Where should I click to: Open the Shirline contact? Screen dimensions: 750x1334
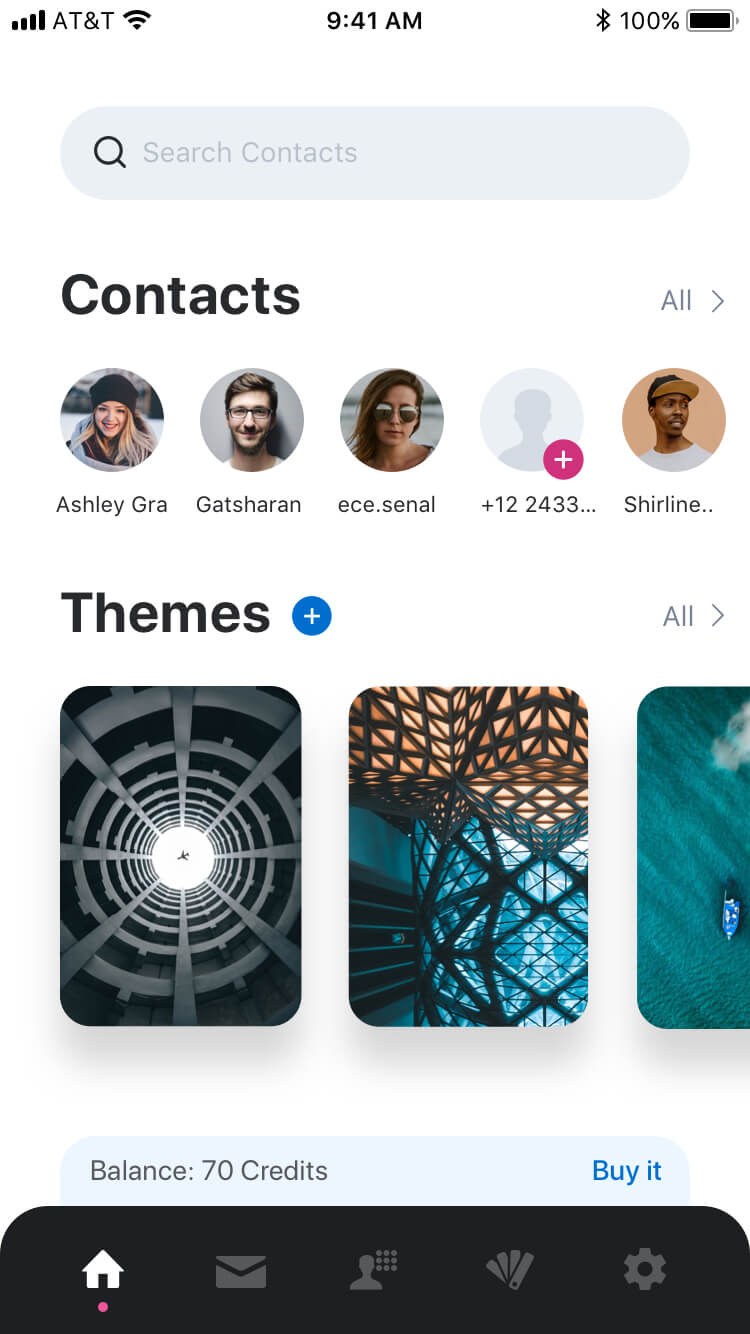tap(673, 419)
